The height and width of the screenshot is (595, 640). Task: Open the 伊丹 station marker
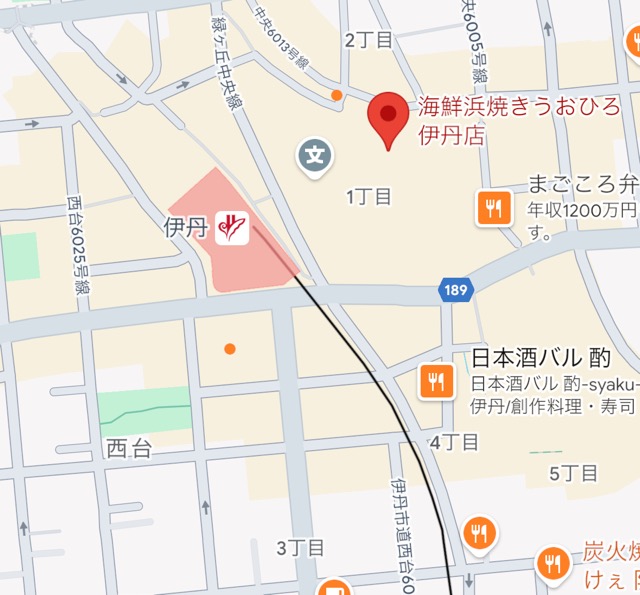(232, 228)
